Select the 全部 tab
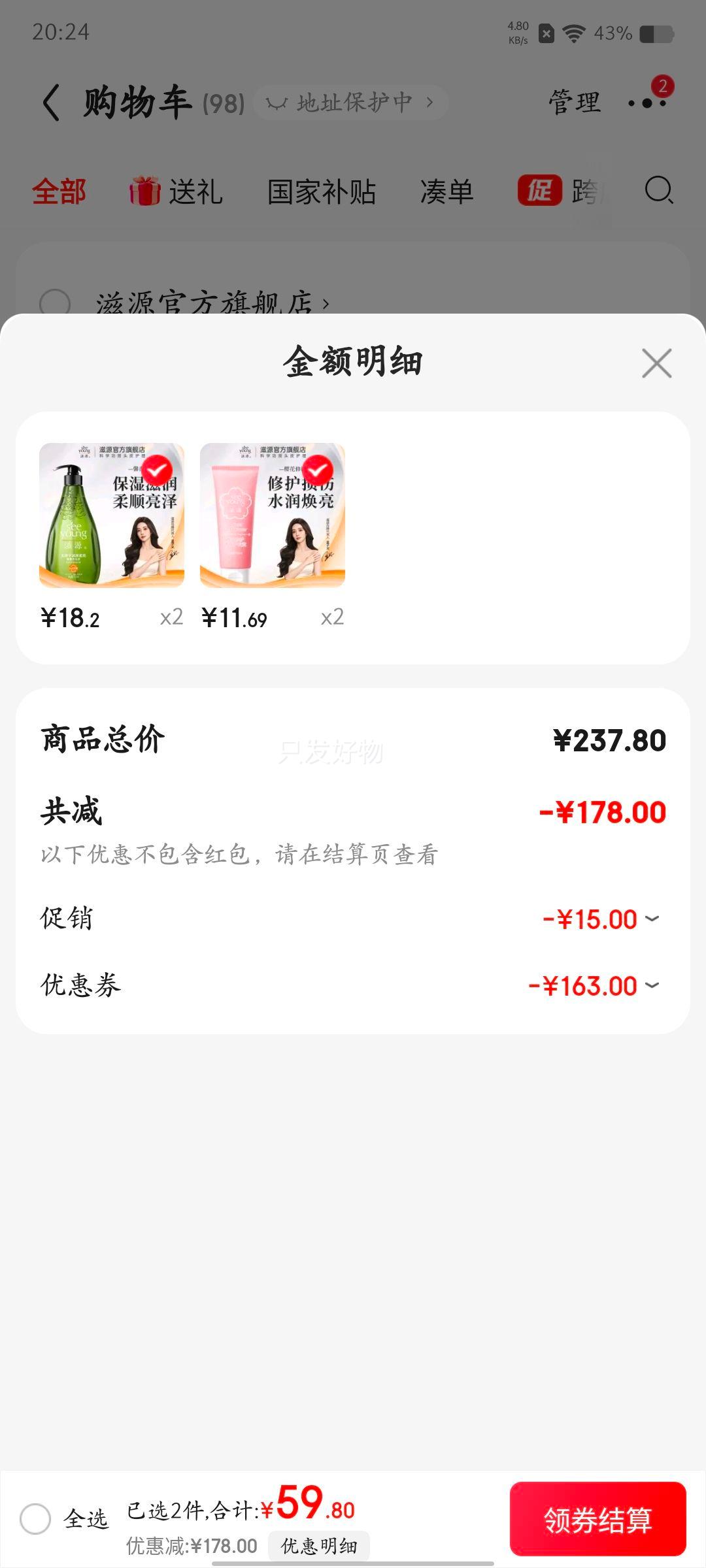 coord(59,191)
